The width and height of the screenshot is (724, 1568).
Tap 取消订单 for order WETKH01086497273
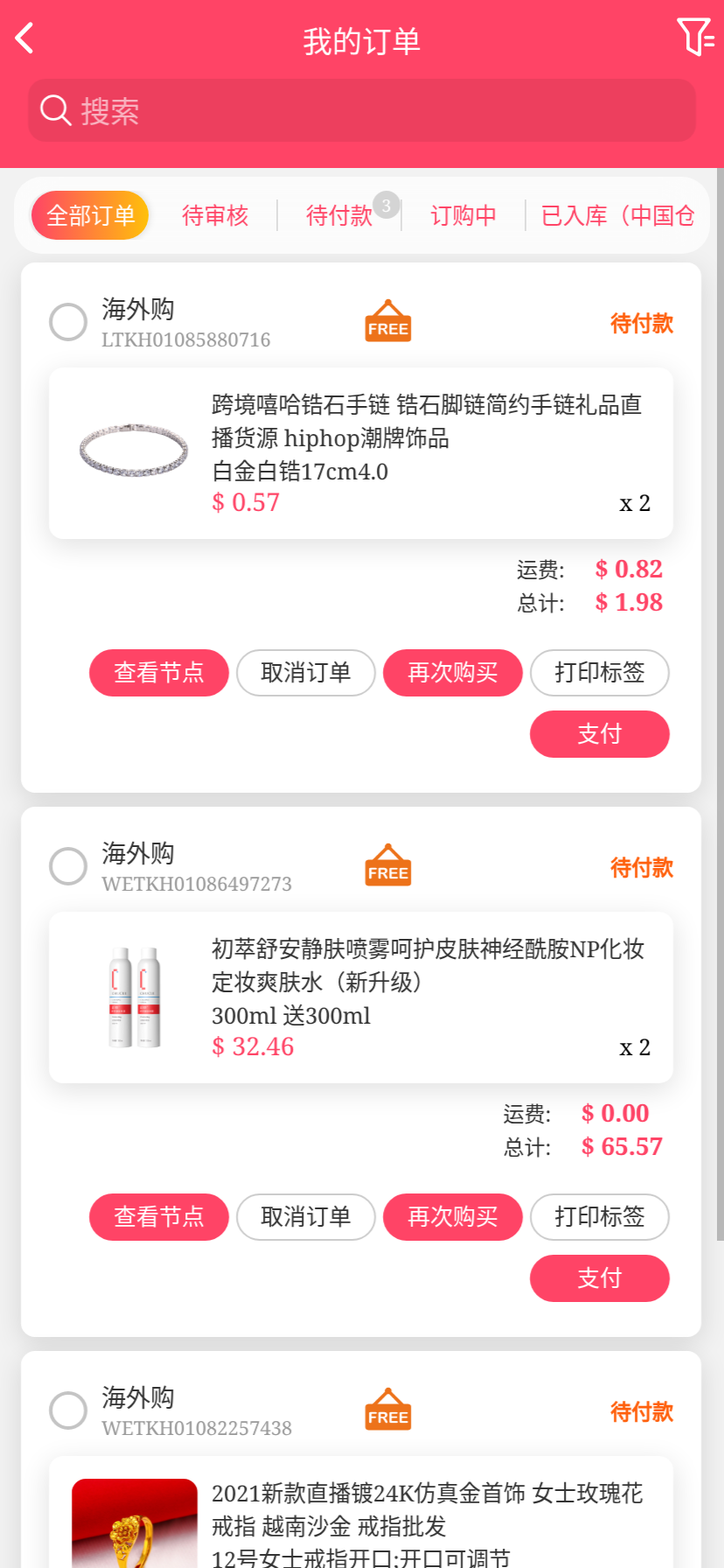(306, 1217)
